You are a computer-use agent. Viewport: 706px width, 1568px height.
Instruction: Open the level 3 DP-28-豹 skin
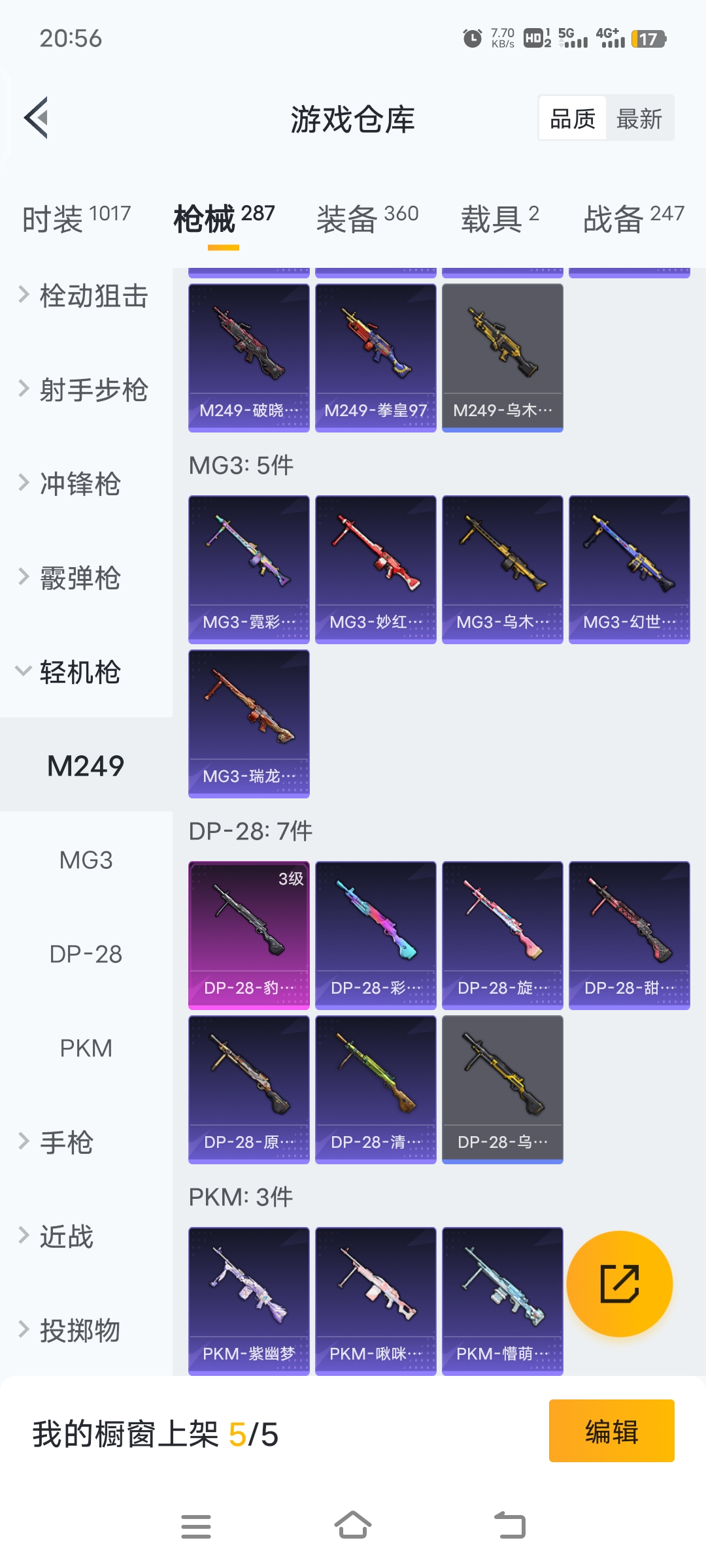pyautogui.click(x=248, y=935)
